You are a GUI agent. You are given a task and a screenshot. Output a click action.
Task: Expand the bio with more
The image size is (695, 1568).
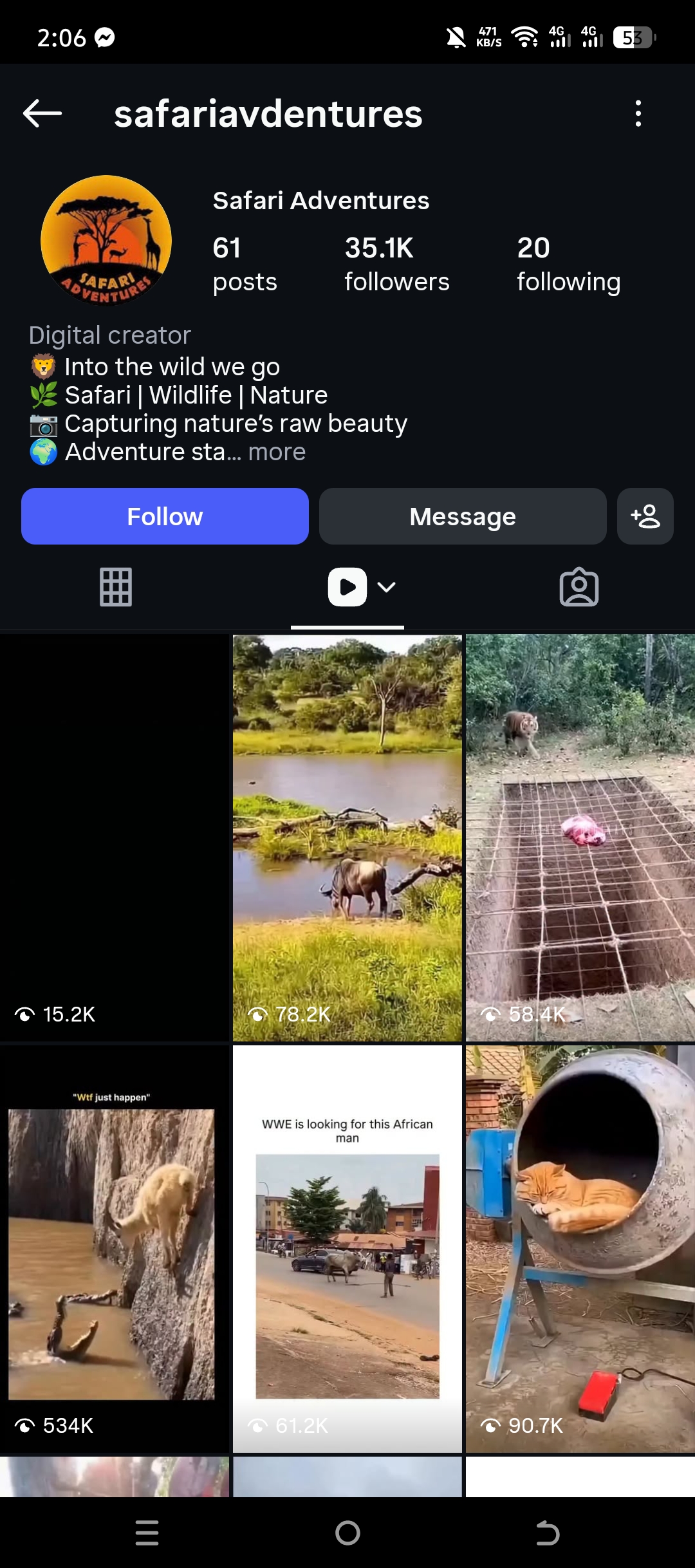pyautogui.click(x=277, y=452)
